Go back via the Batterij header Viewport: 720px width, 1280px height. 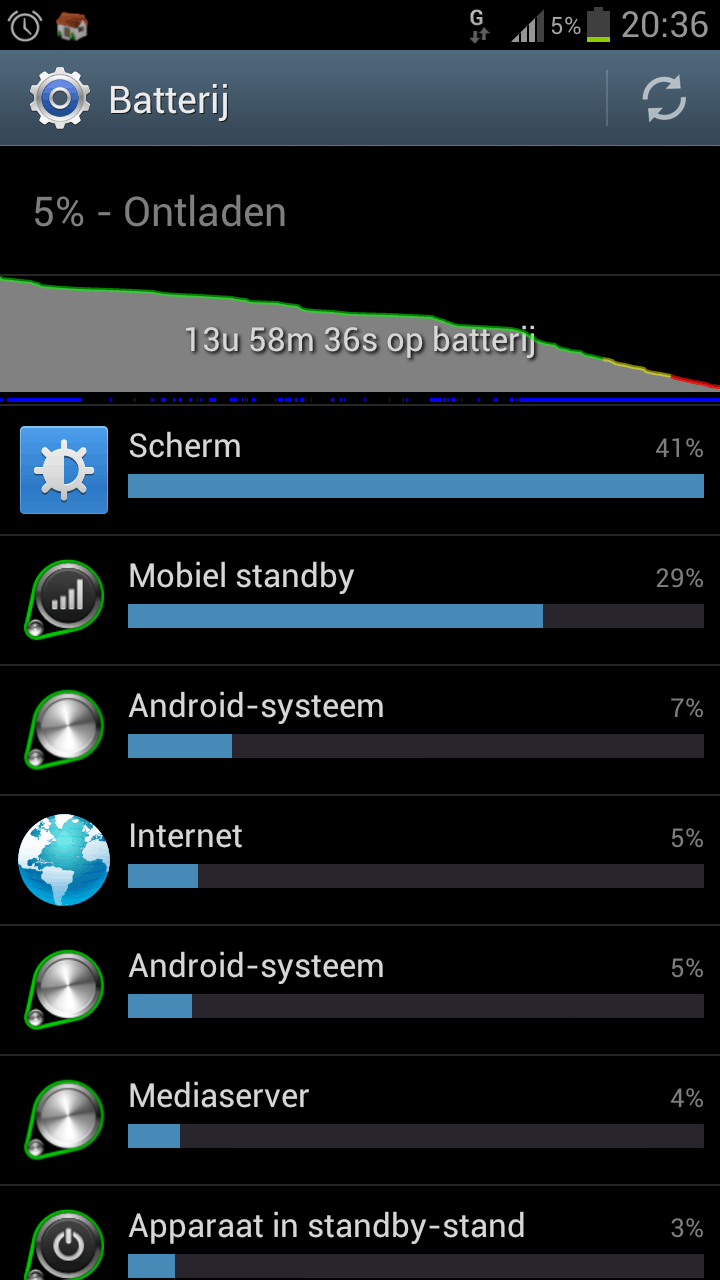coord(130,99)
